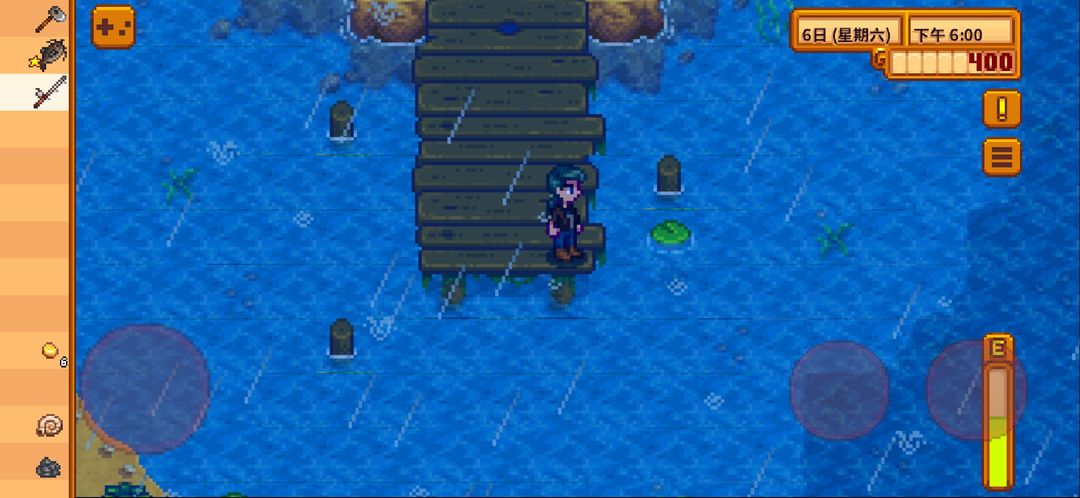This screenshot has width=1080, height=498.
Task: Tap the left round action button
Action: click(839, 389)
